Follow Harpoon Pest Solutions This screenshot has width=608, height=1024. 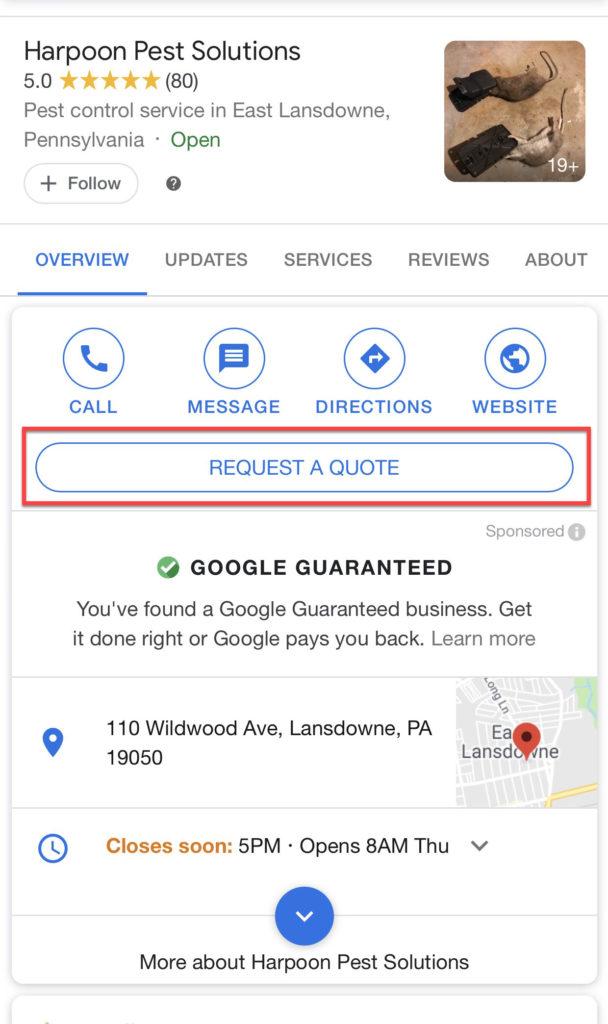click(x=81, y=184)
